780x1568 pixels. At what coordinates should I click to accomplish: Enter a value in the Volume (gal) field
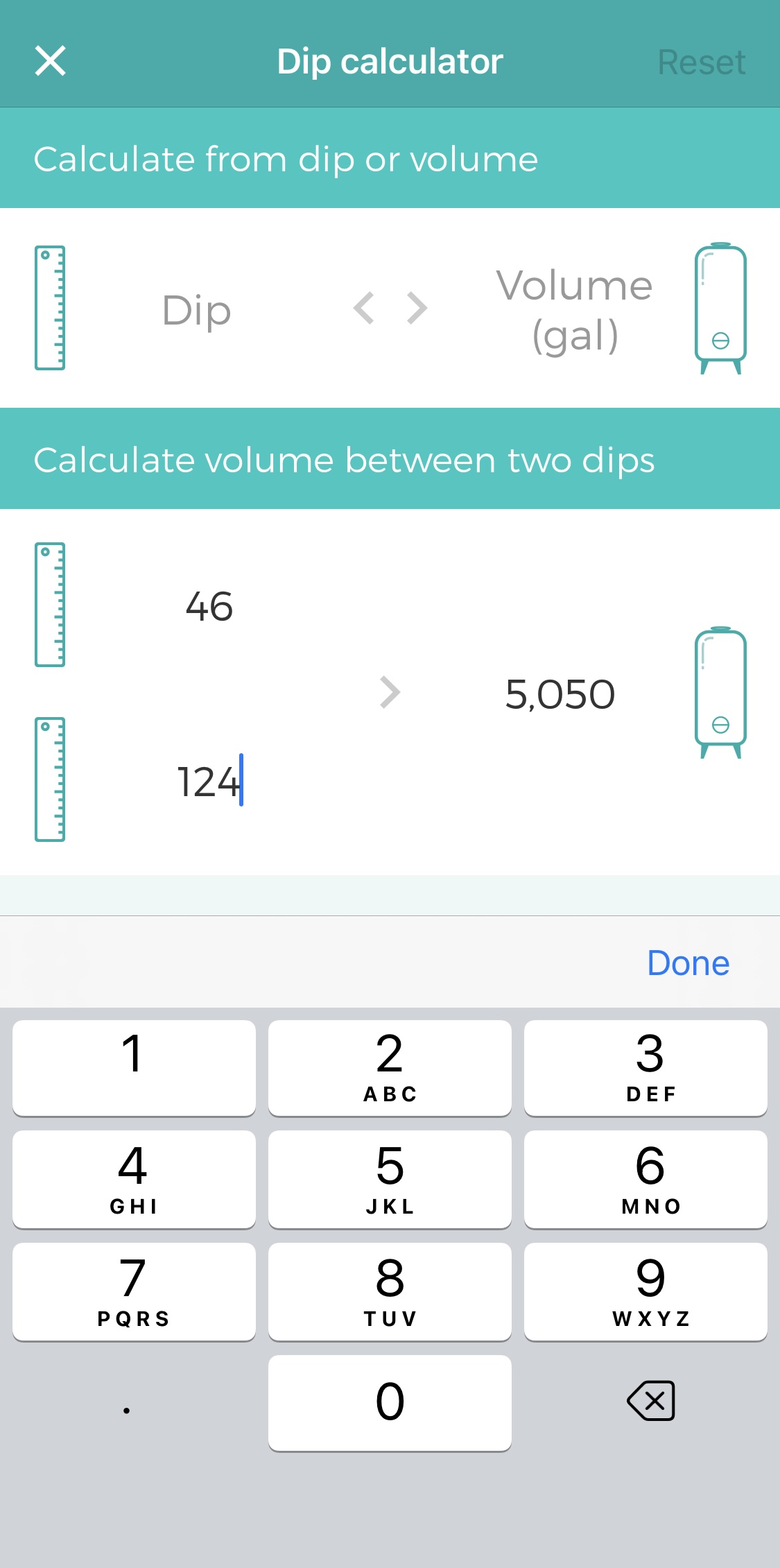click(x=574, y=309)
